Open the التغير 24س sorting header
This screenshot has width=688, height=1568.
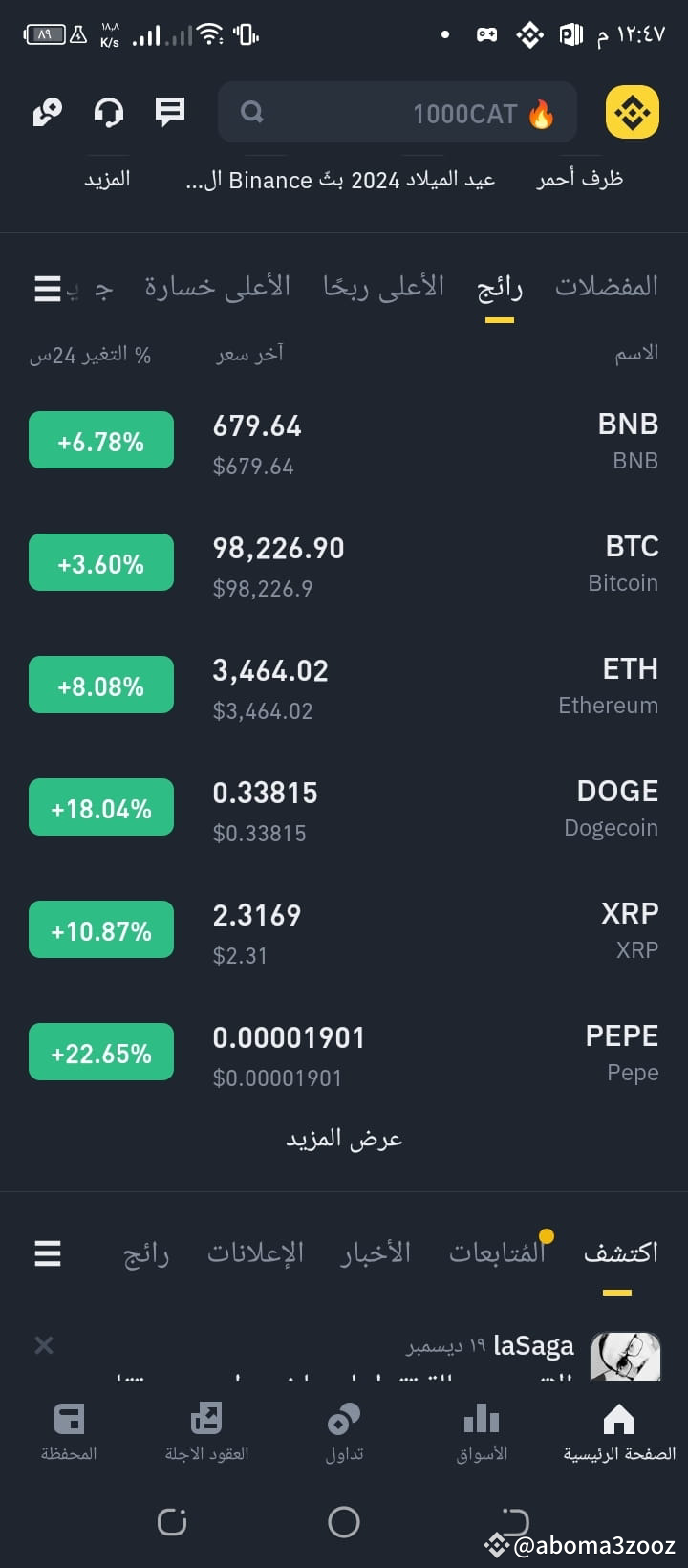[90, 353]
